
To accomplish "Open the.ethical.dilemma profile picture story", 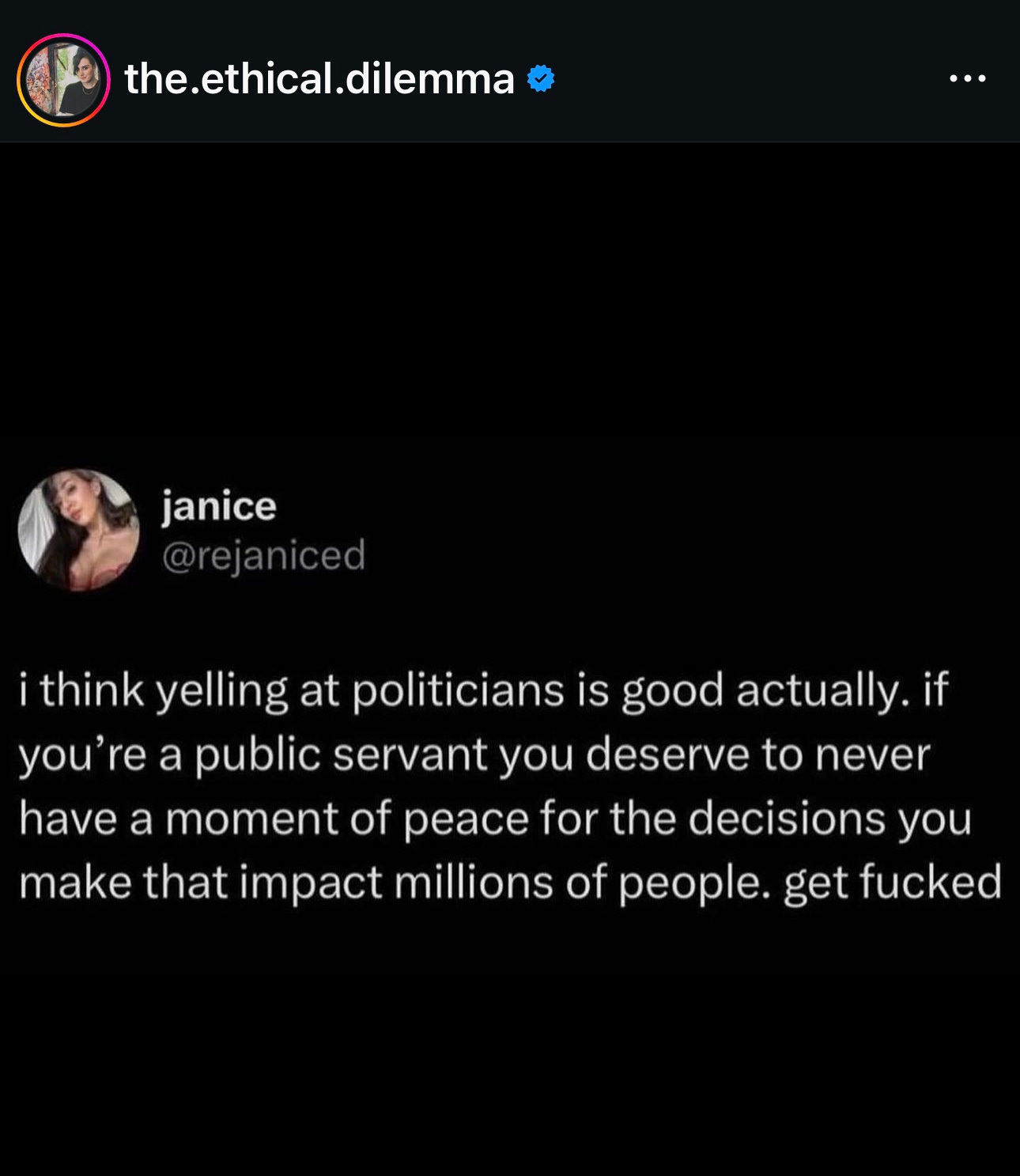I will click(63, 80).
